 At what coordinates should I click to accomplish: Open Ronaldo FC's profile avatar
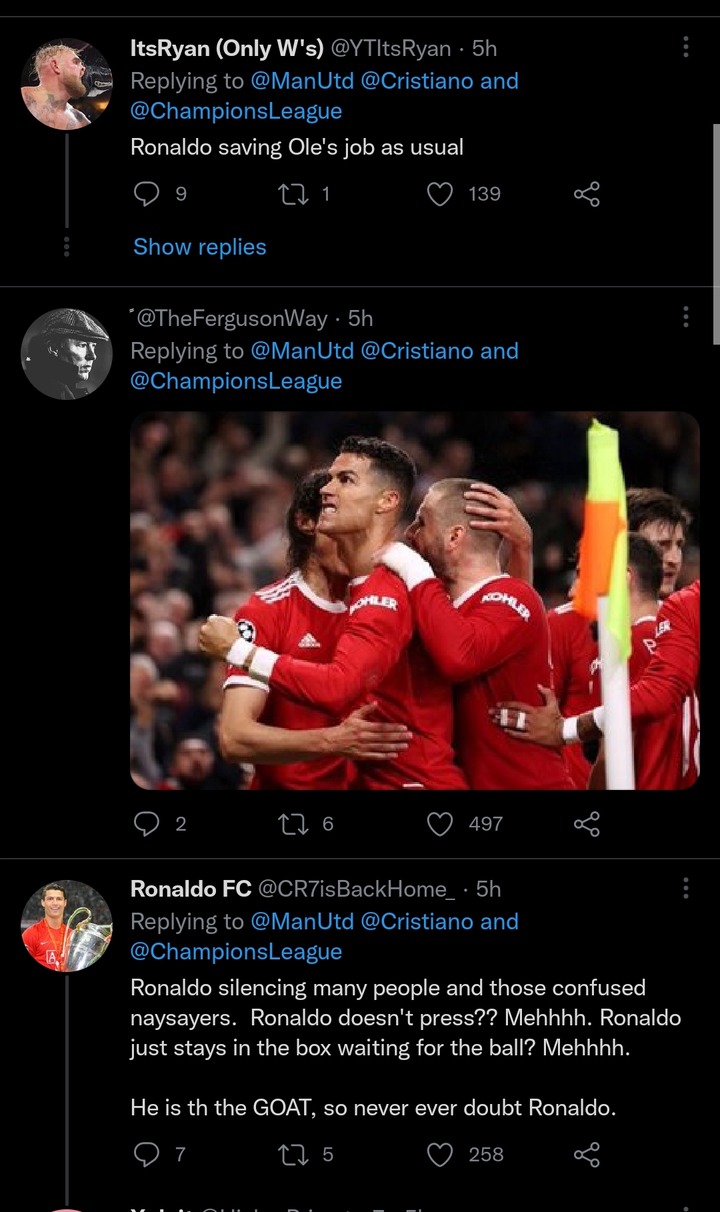tap(67, 926)
